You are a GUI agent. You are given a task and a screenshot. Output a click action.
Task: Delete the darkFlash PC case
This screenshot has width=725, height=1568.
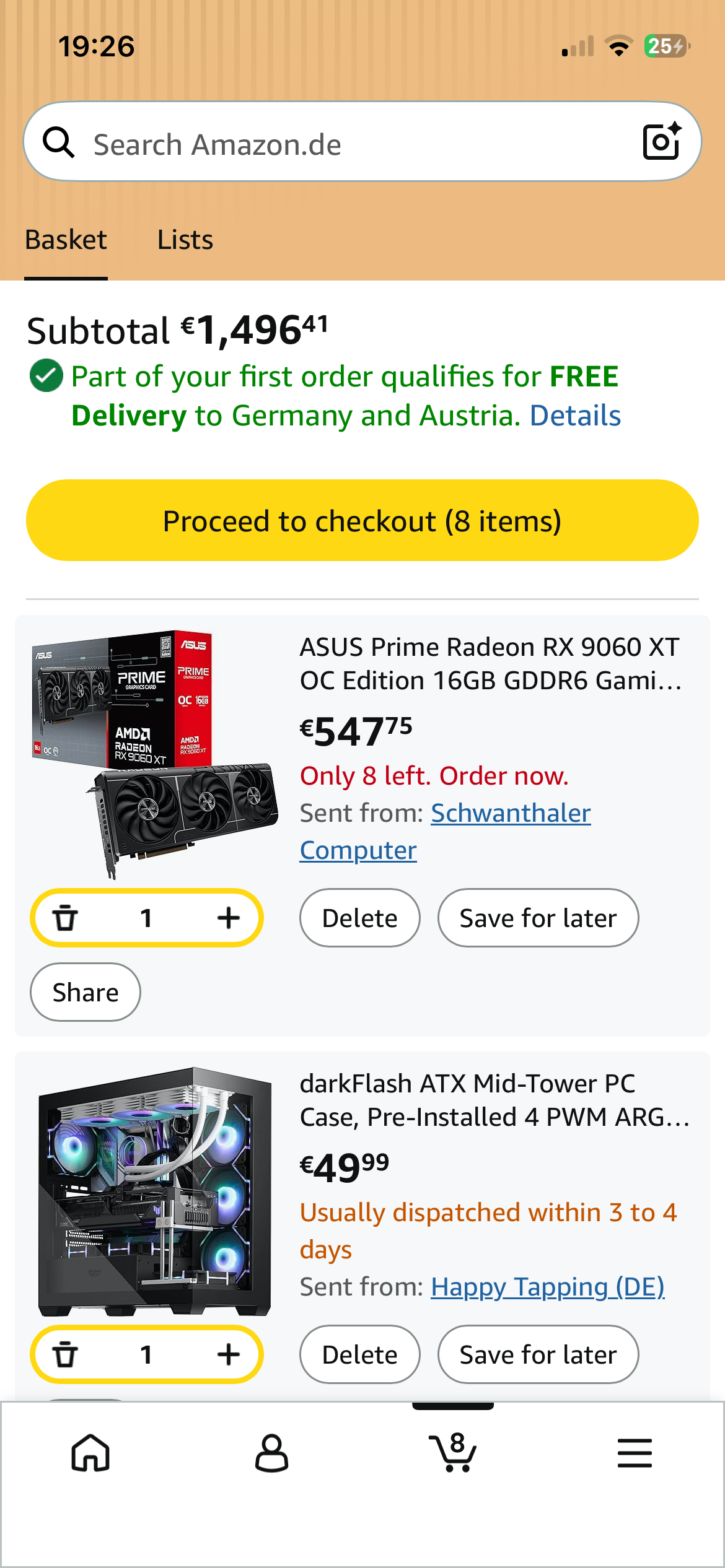tap(360, 1354)
